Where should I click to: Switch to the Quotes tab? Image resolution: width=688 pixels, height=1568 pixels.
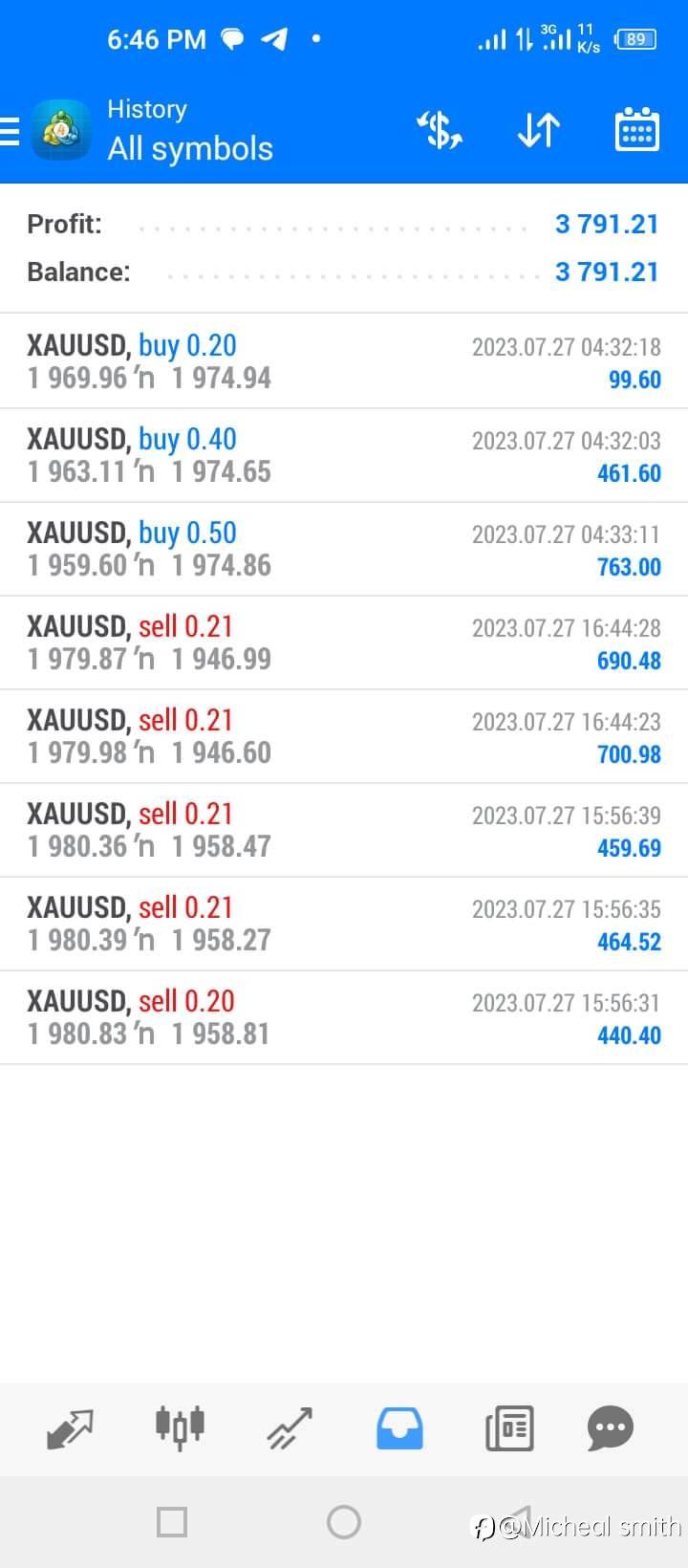click(70, 1429)
